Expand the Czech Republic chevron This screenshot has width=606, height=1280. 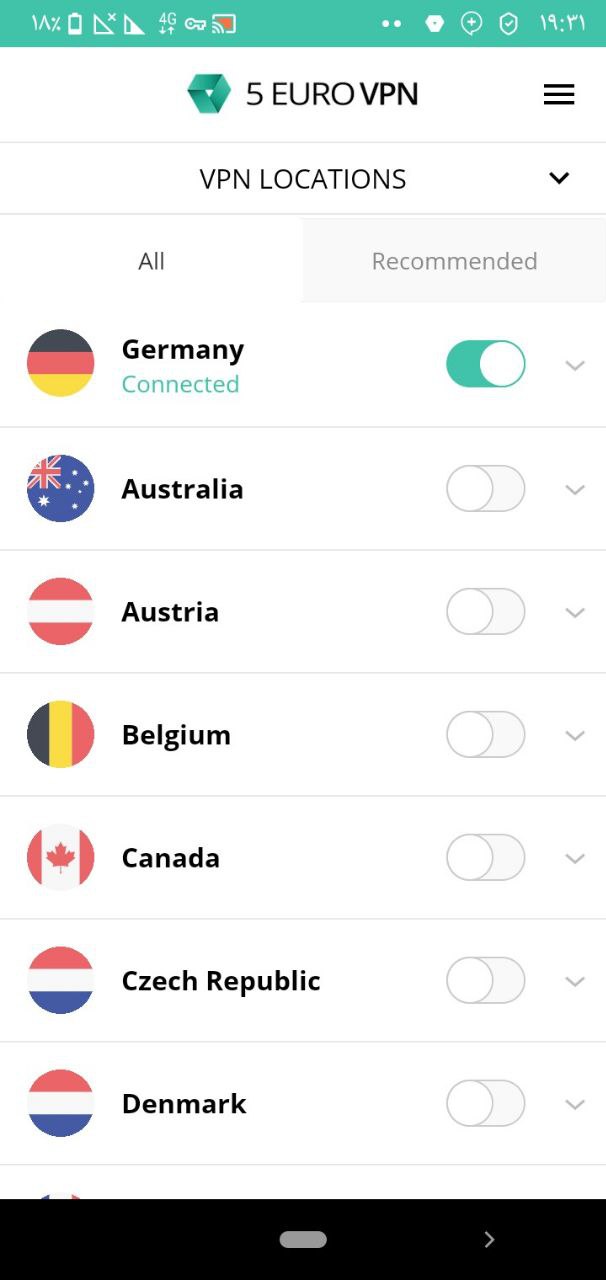[x=574, y=982]
